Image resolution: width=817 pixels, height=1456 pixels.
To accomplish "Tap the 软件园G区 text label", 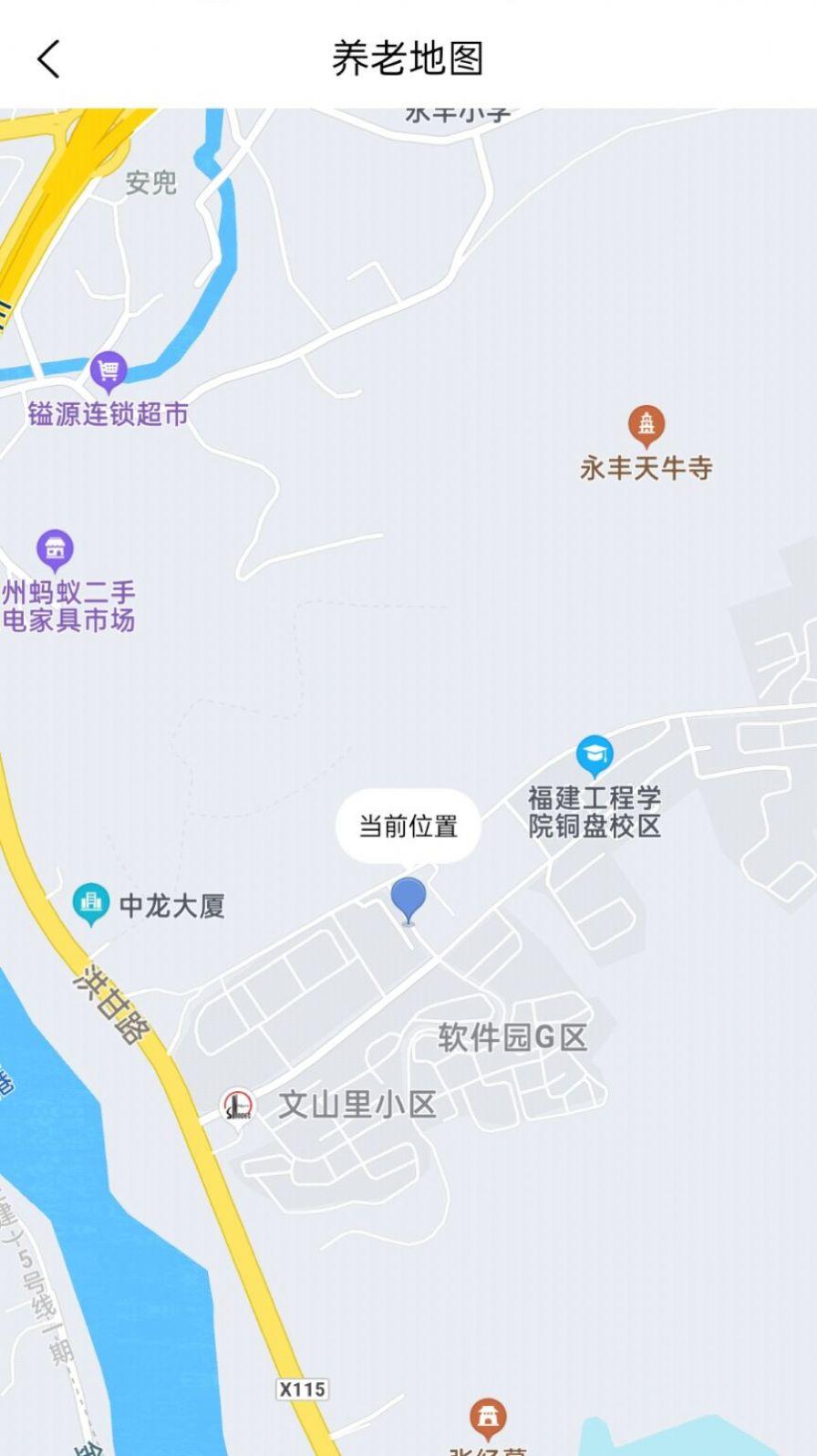I will (x=513, y=1037).
